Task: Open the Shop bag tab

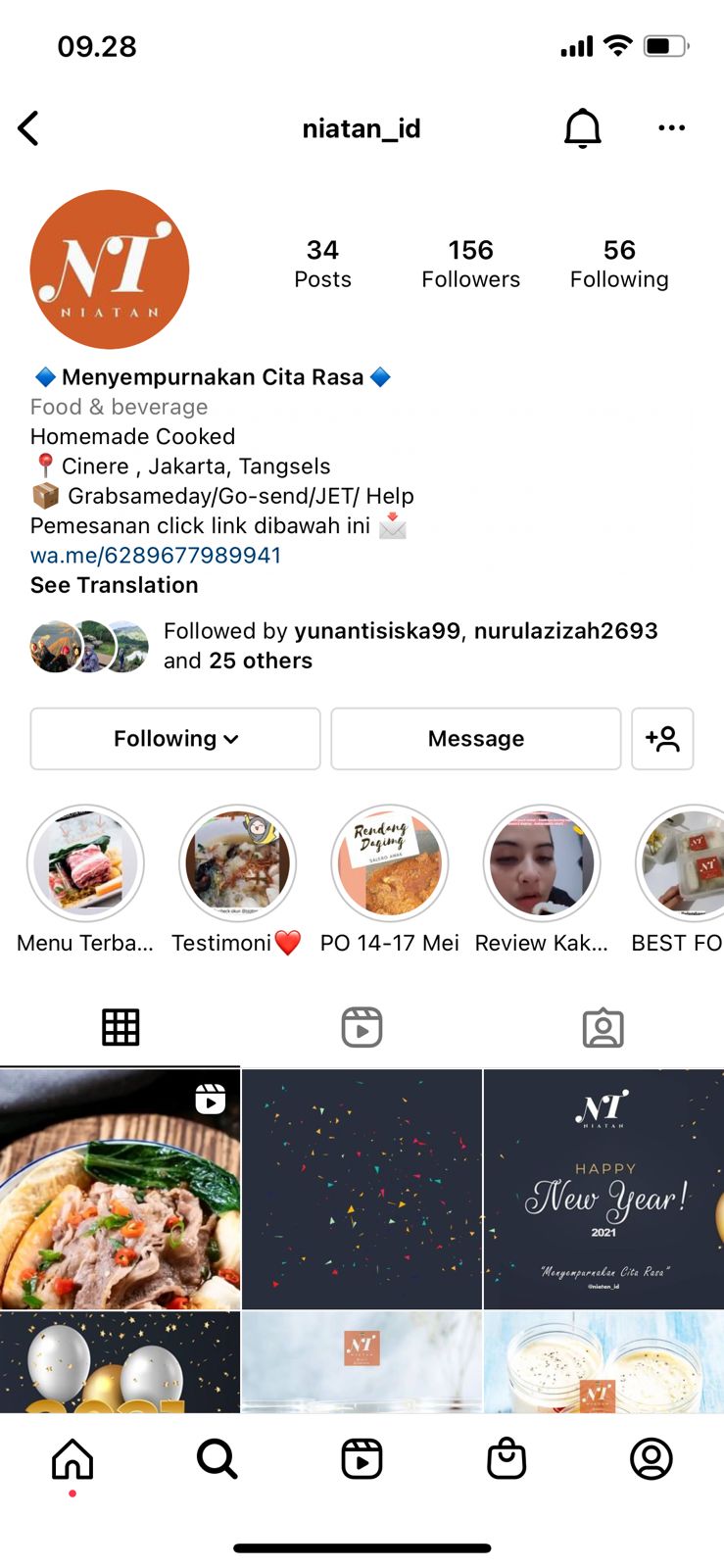Action: click(507, 1459)
